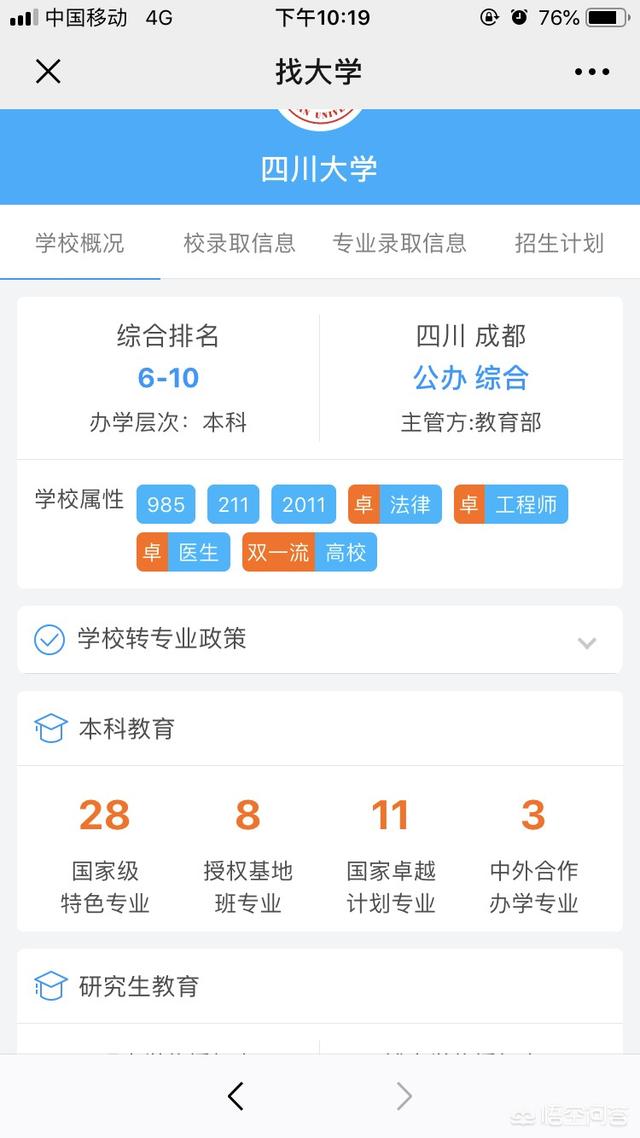Go back using the bottom left arrow
Screen dimensions: 640x1138
[235, 1096]
